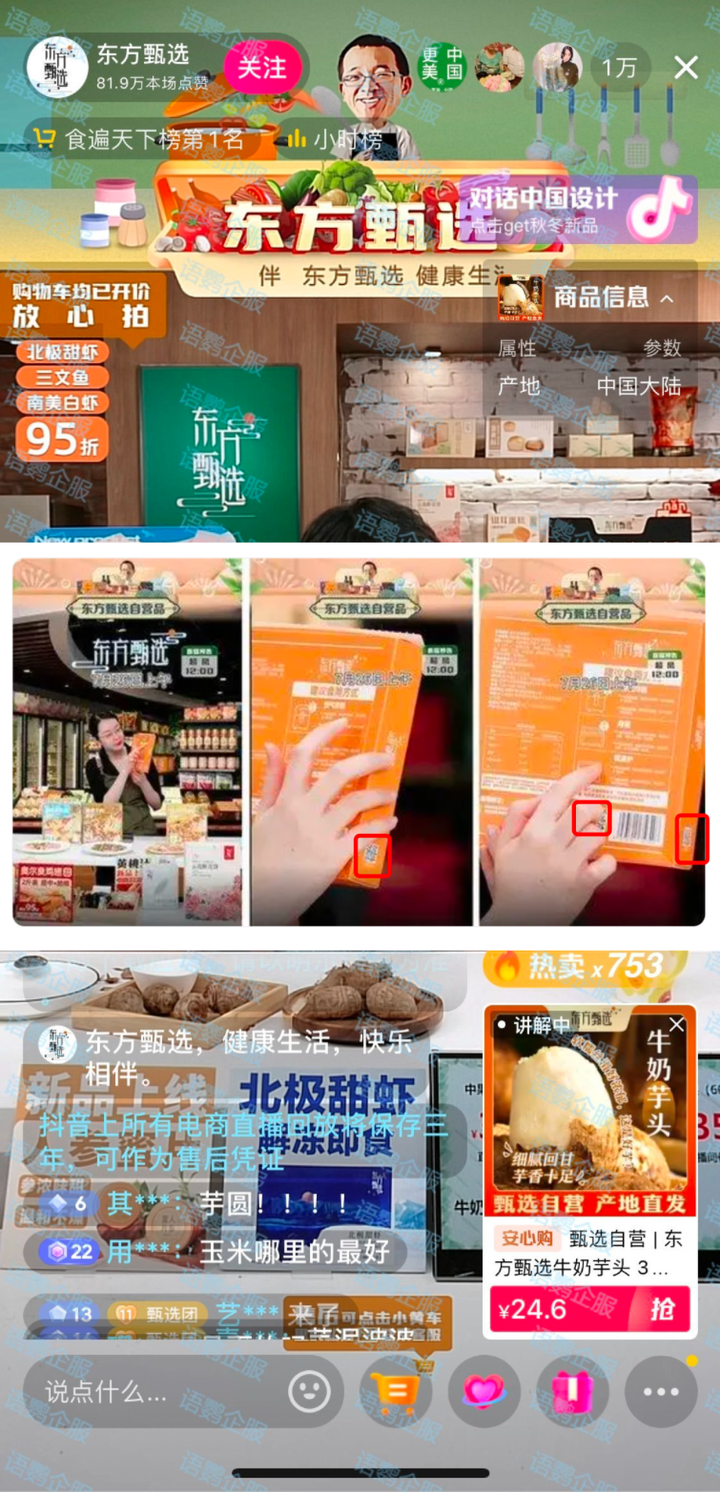The image size is (720, 1492).
Task: Close the livestream
Action: coord(686,67)
